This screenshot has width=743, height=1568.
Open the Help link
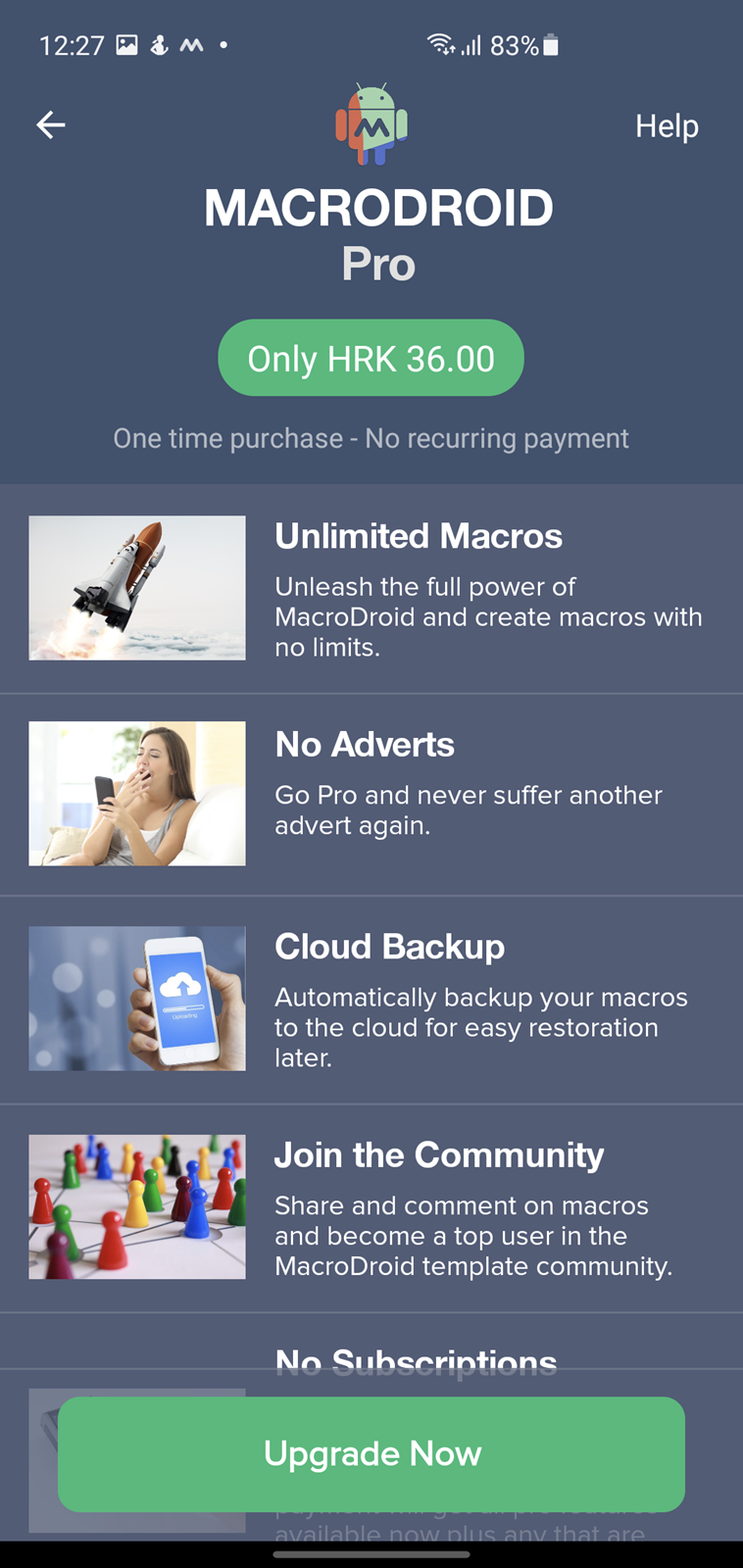tap(667, 125)
